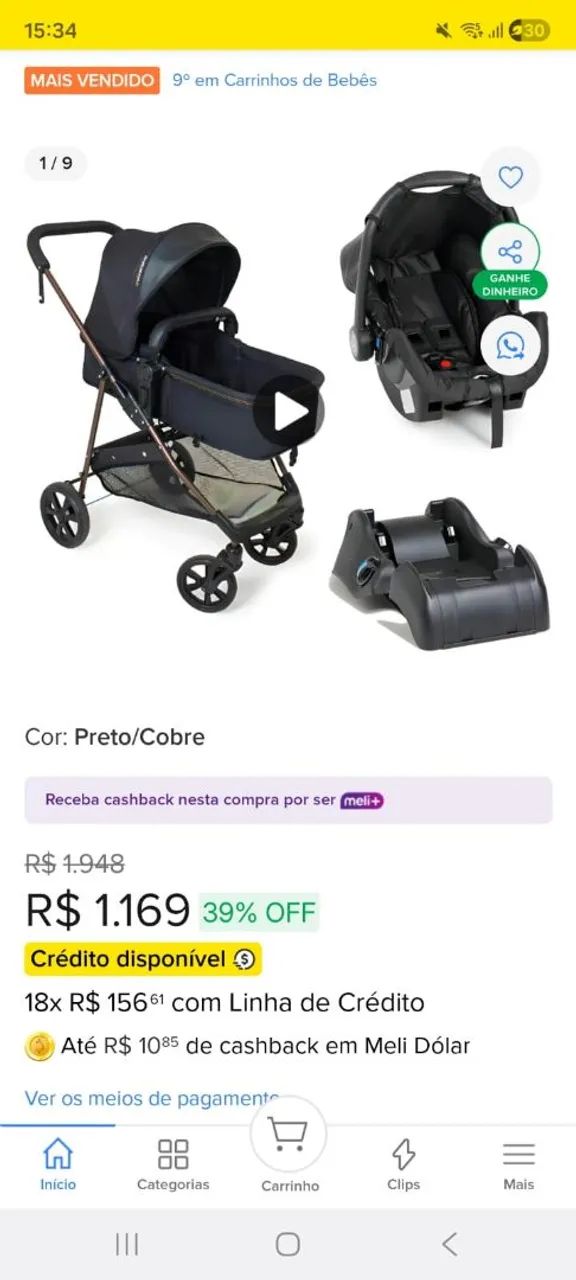Open Ver os meios de pagamento

[152, 1098]
